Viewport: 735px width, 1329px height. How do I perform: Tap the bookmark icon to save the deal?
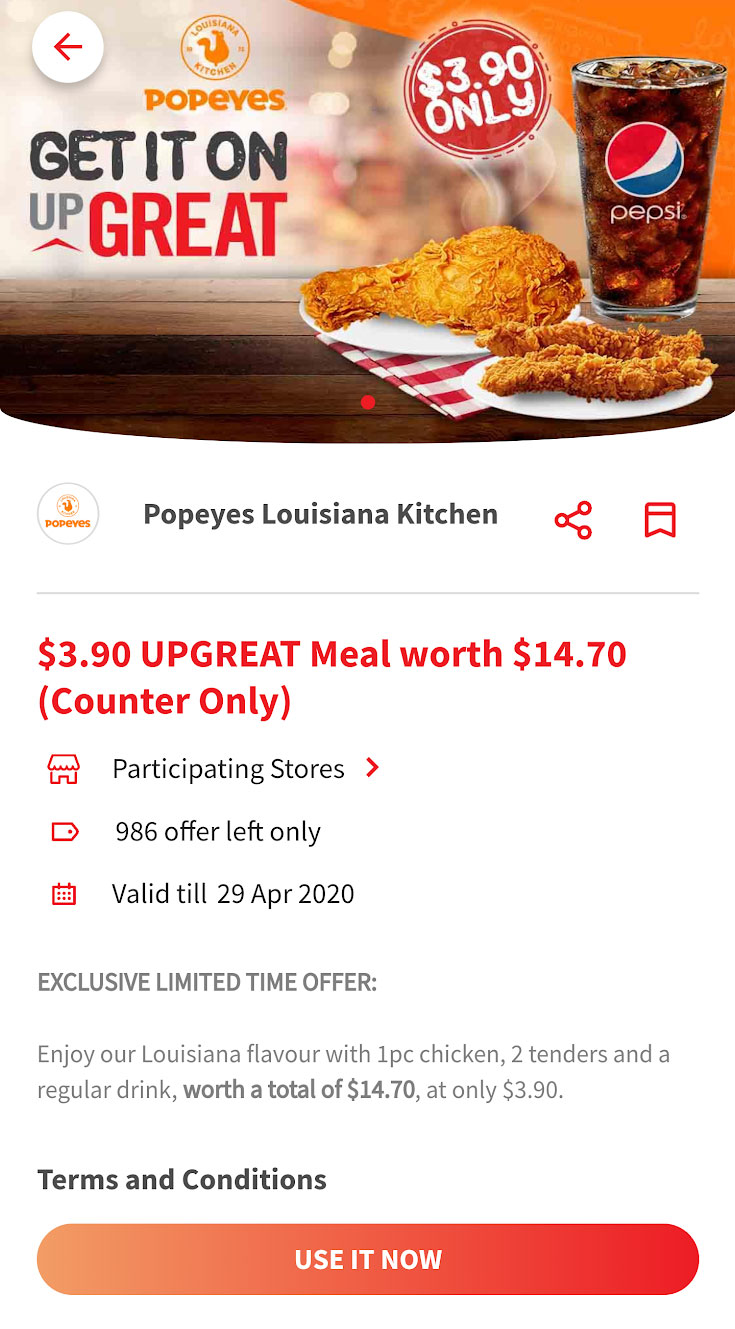[659, 518]
